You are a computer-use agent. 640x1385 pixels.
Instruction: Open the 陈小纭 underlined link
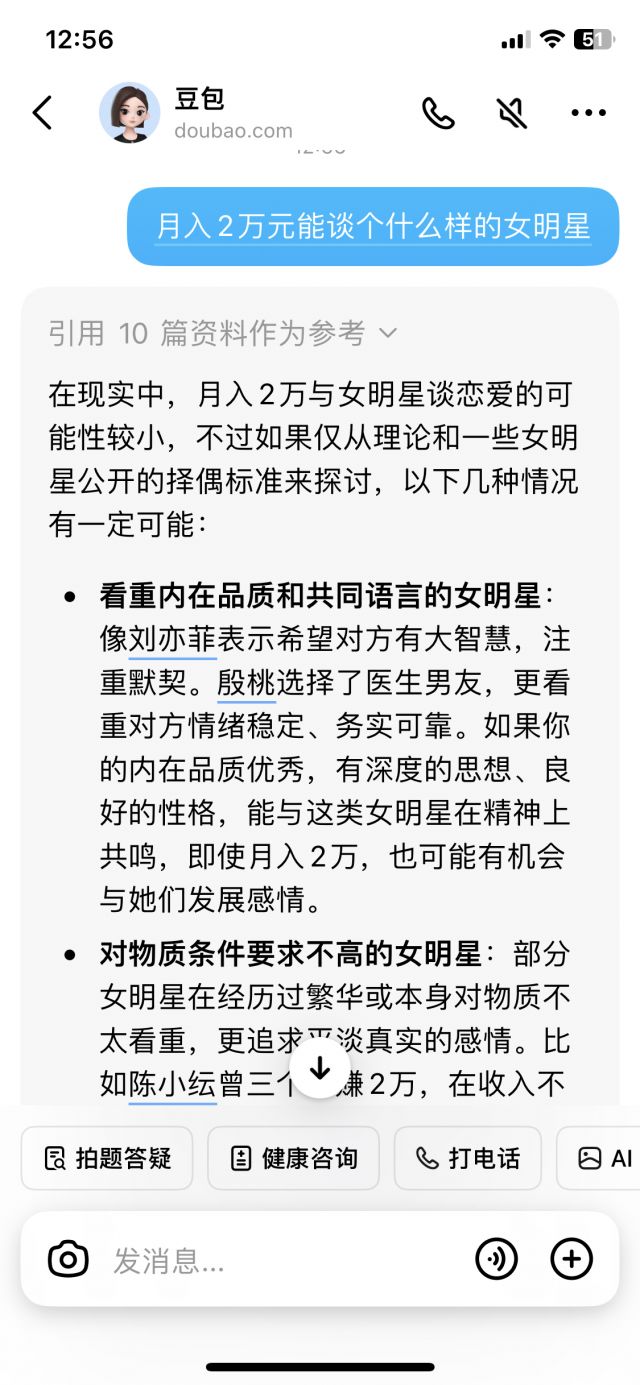172,1084
